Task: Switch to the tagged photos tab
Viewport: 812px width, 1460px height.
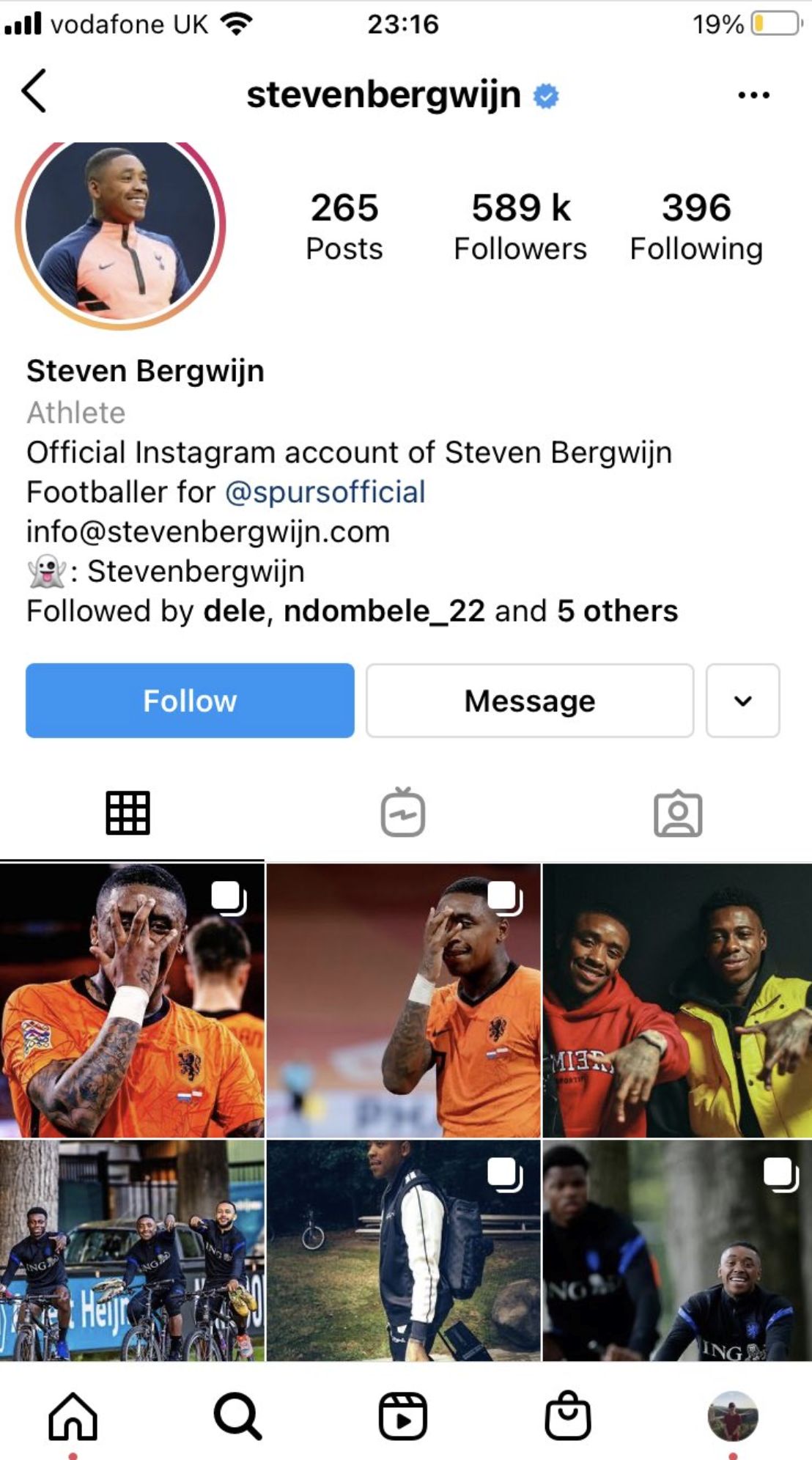Action: [x=678, y=813]
